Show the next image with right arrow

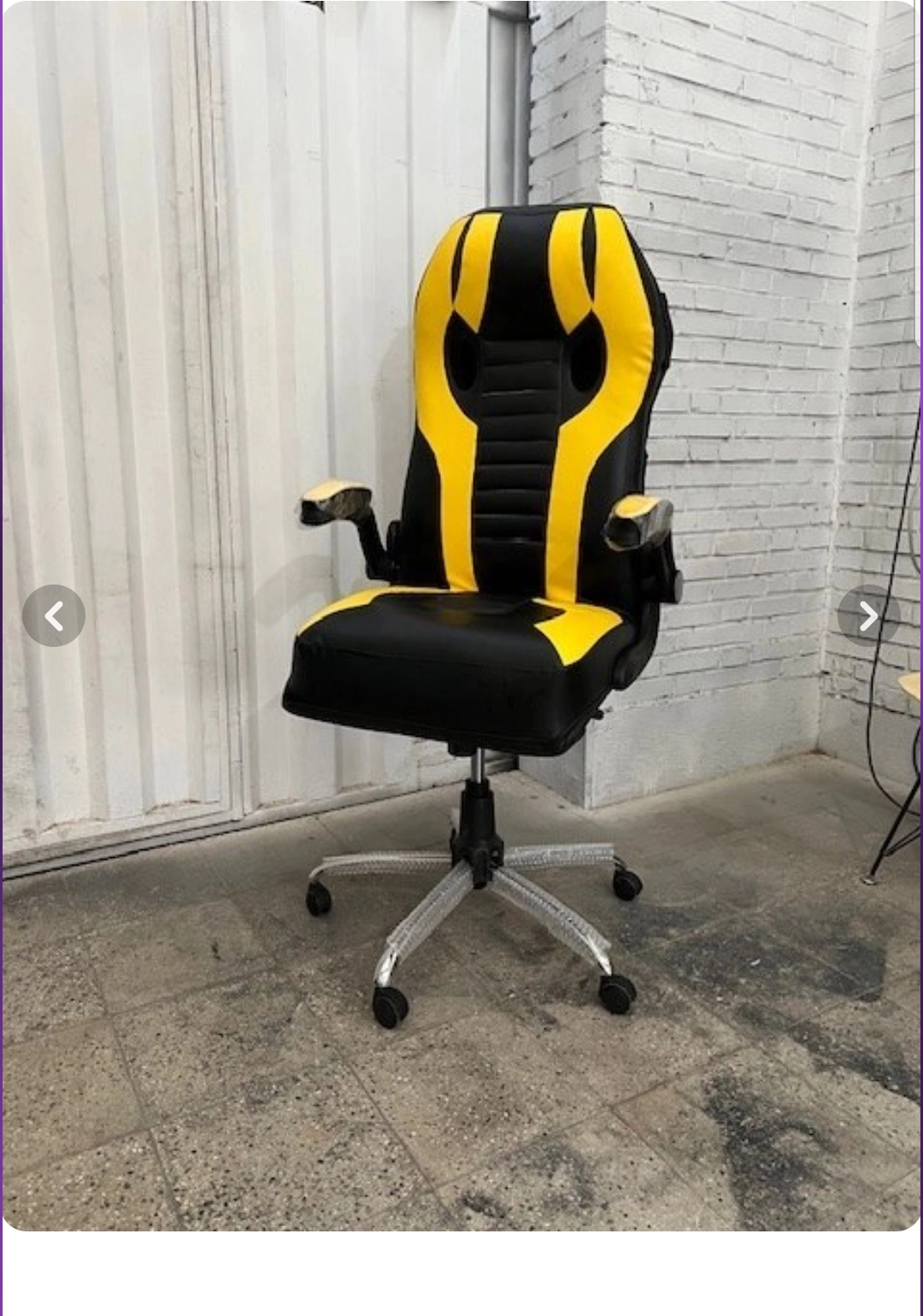[868, 615]
